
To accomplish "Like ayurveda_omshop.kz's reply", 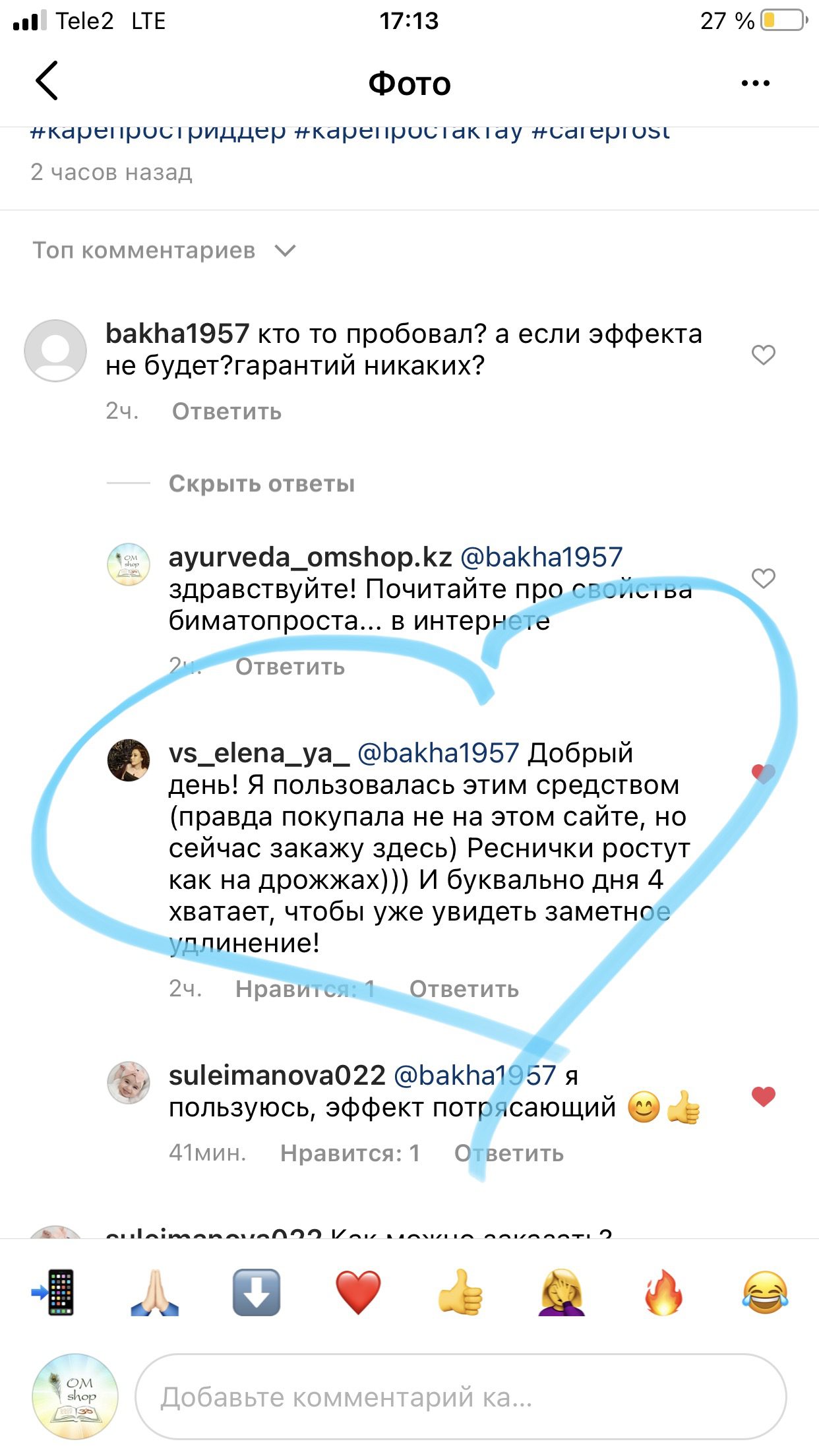I will coord(763,578).
